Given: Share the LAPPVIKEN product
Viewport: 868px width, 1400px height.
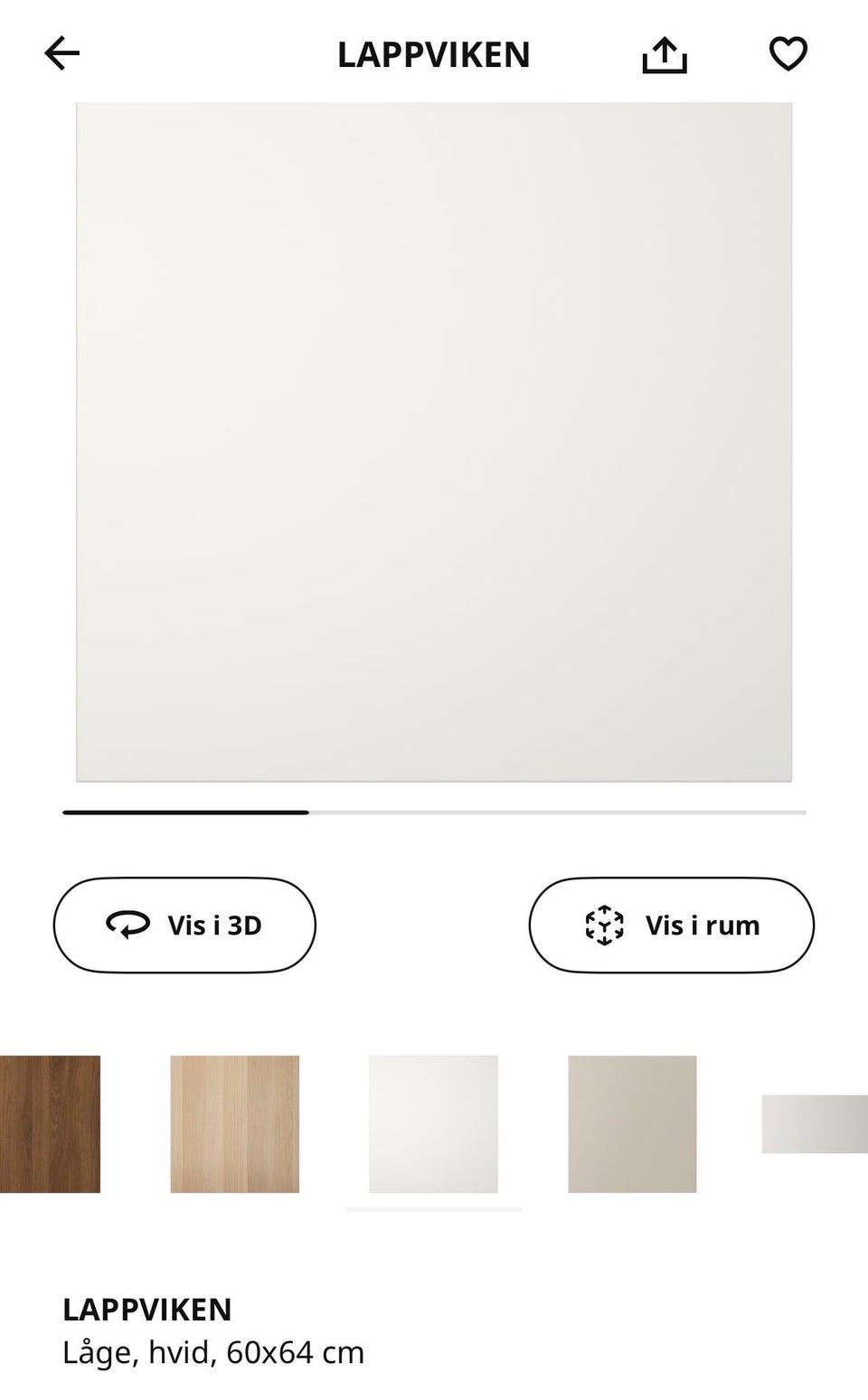Looking at the screenshot, I should (x=665, y=54).
